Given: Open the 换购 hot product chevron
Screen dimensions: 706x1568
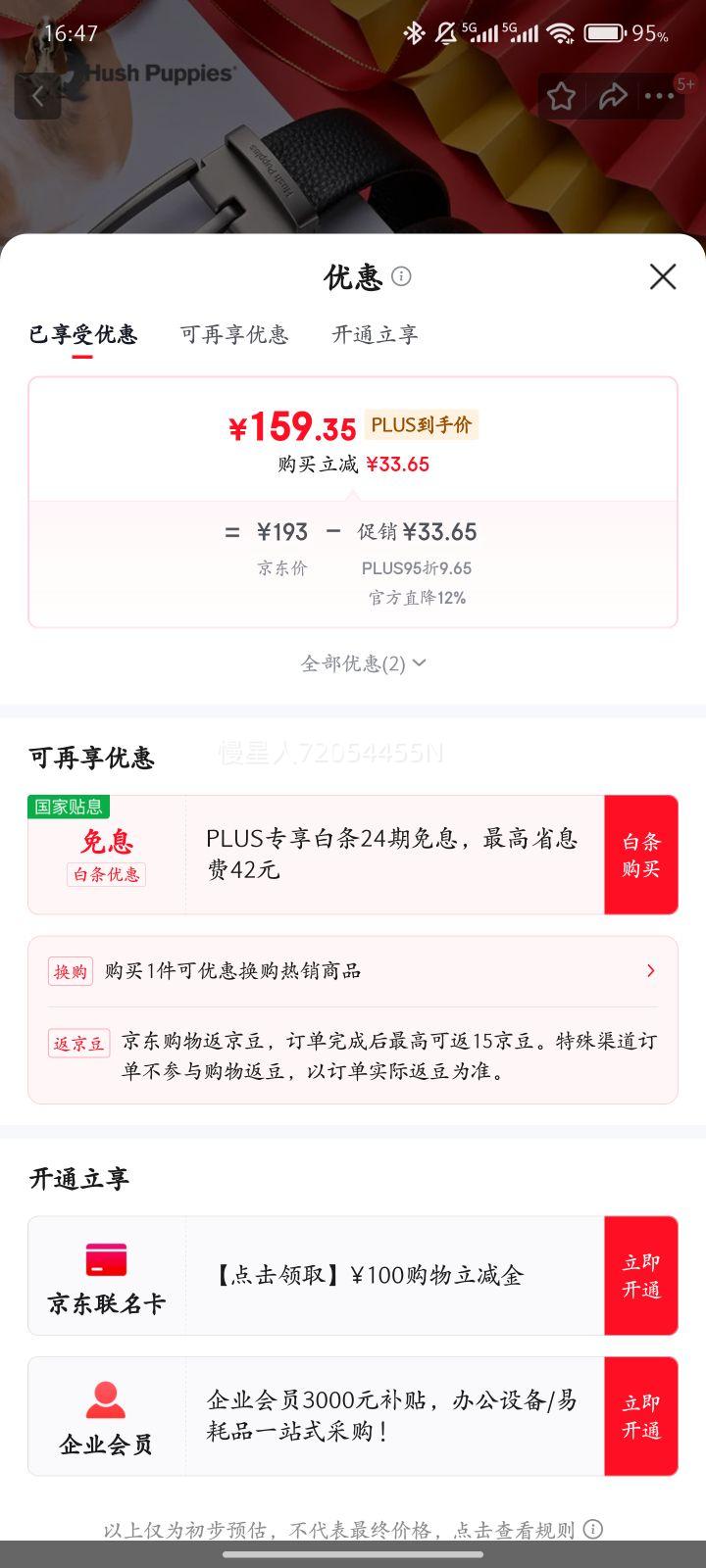Looking at the screenshot, I should point(650,970).
